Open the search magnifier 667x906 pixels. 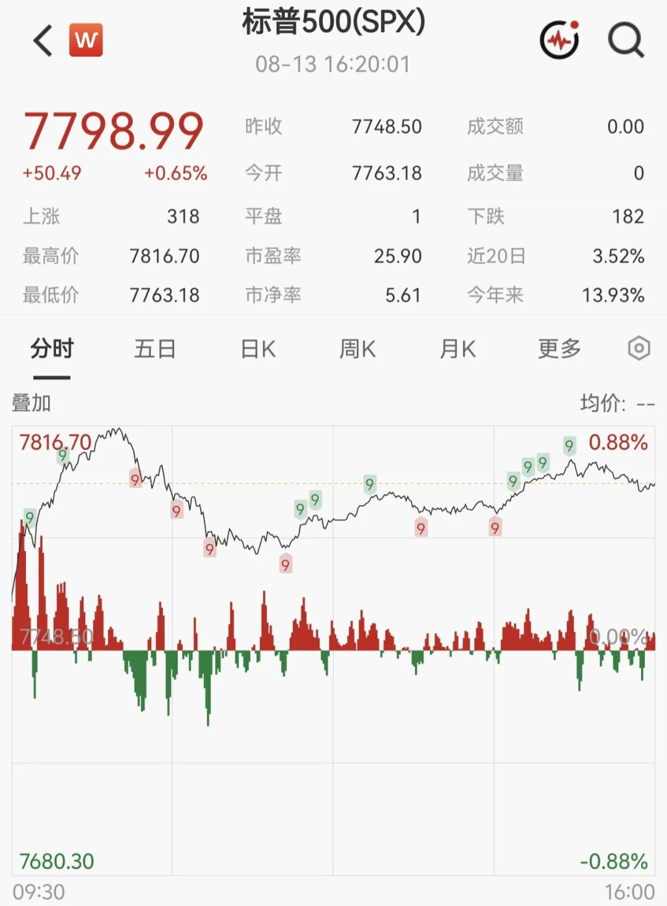click(626, 40)
